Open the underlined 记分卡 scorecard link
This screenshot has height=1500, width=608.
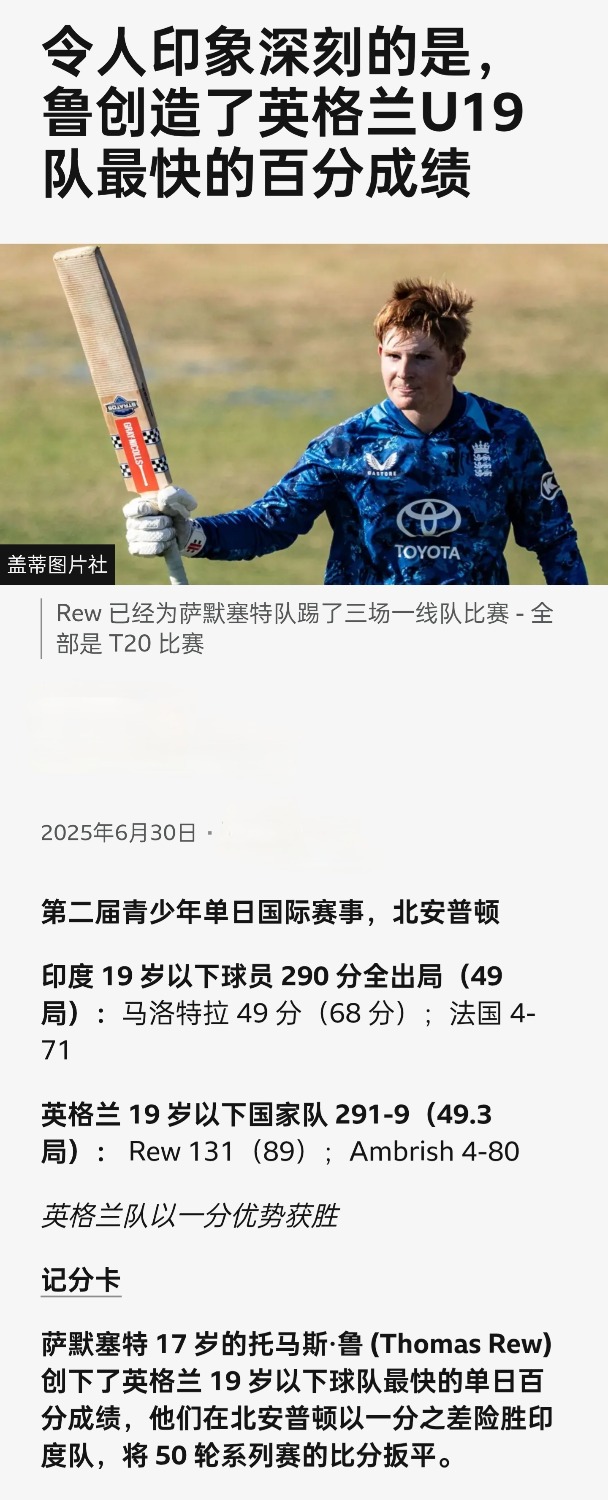click(81, 1280)
